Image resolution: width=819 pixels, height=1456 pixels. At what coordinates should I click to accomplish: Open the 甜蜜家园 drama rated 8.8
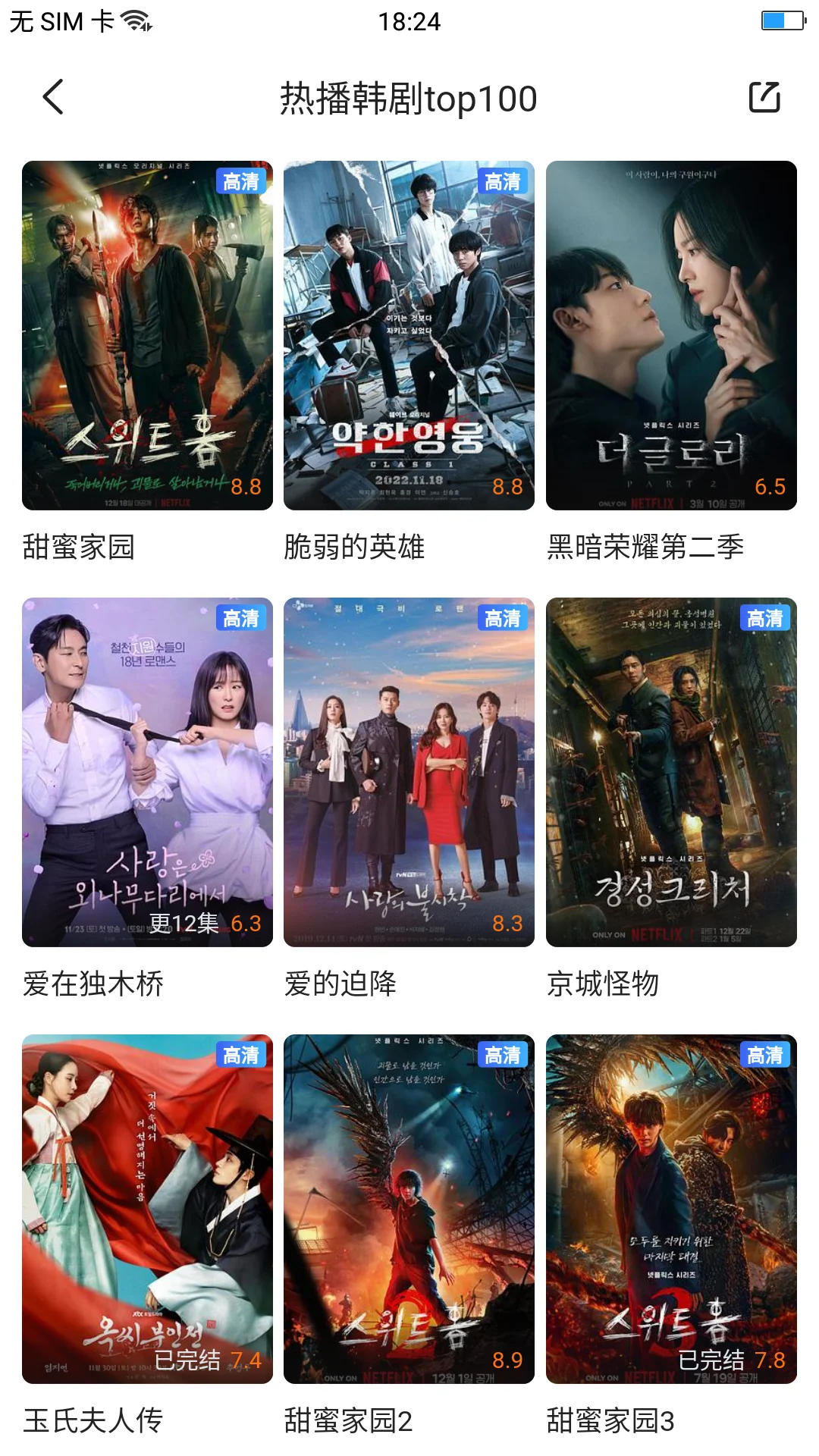coord(147,335)
